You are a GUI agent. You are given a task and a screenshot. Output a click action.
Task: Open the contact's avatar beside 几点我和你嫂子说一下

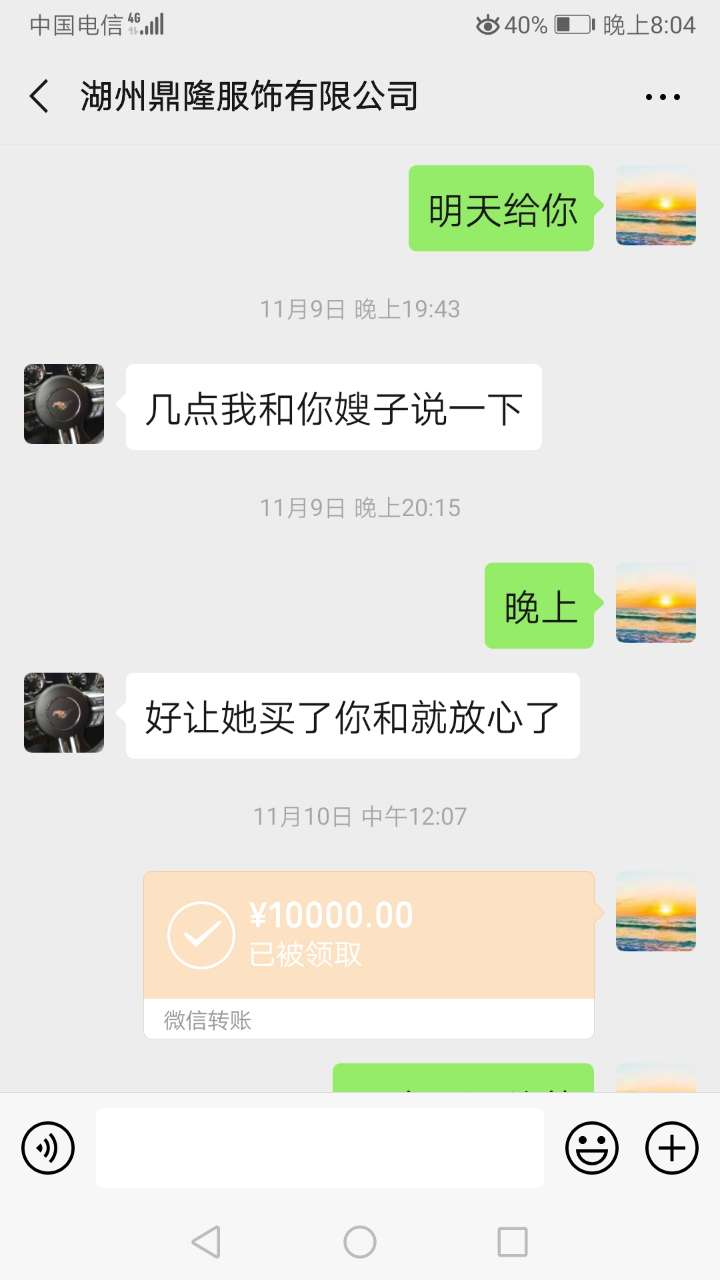point(64,404)
